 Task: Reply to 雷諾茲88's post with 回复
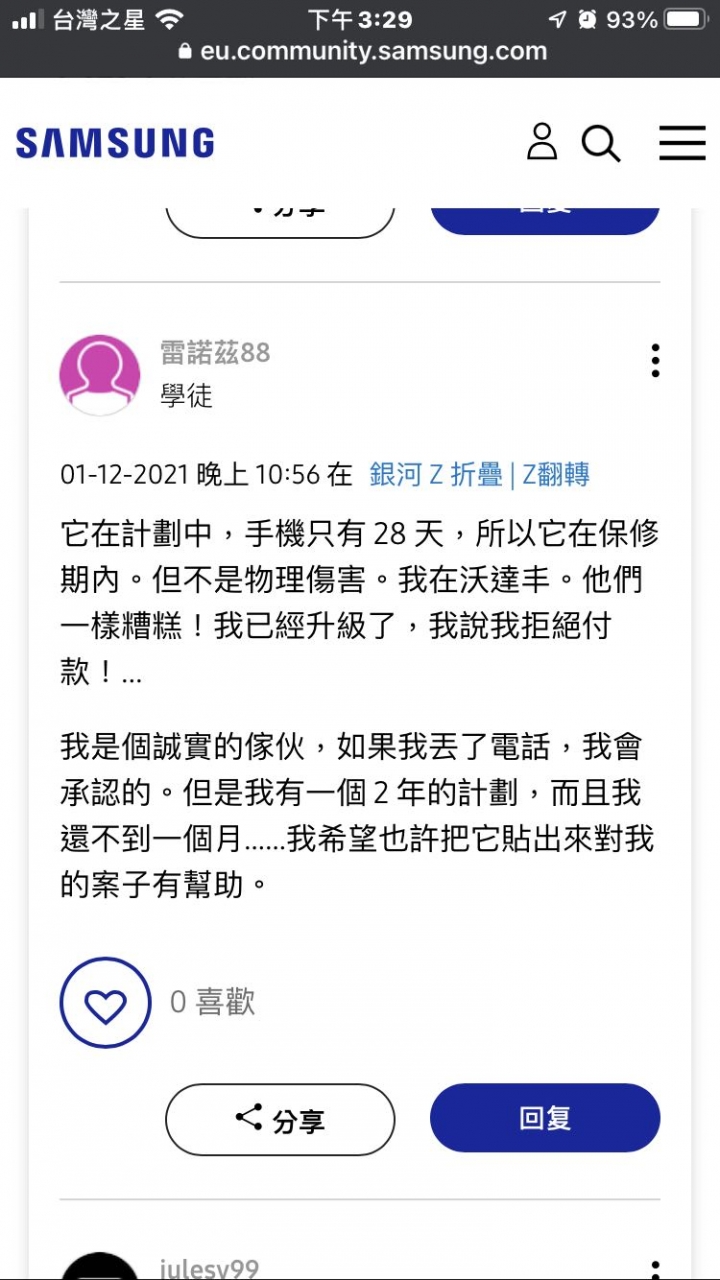coord(545,1118)
